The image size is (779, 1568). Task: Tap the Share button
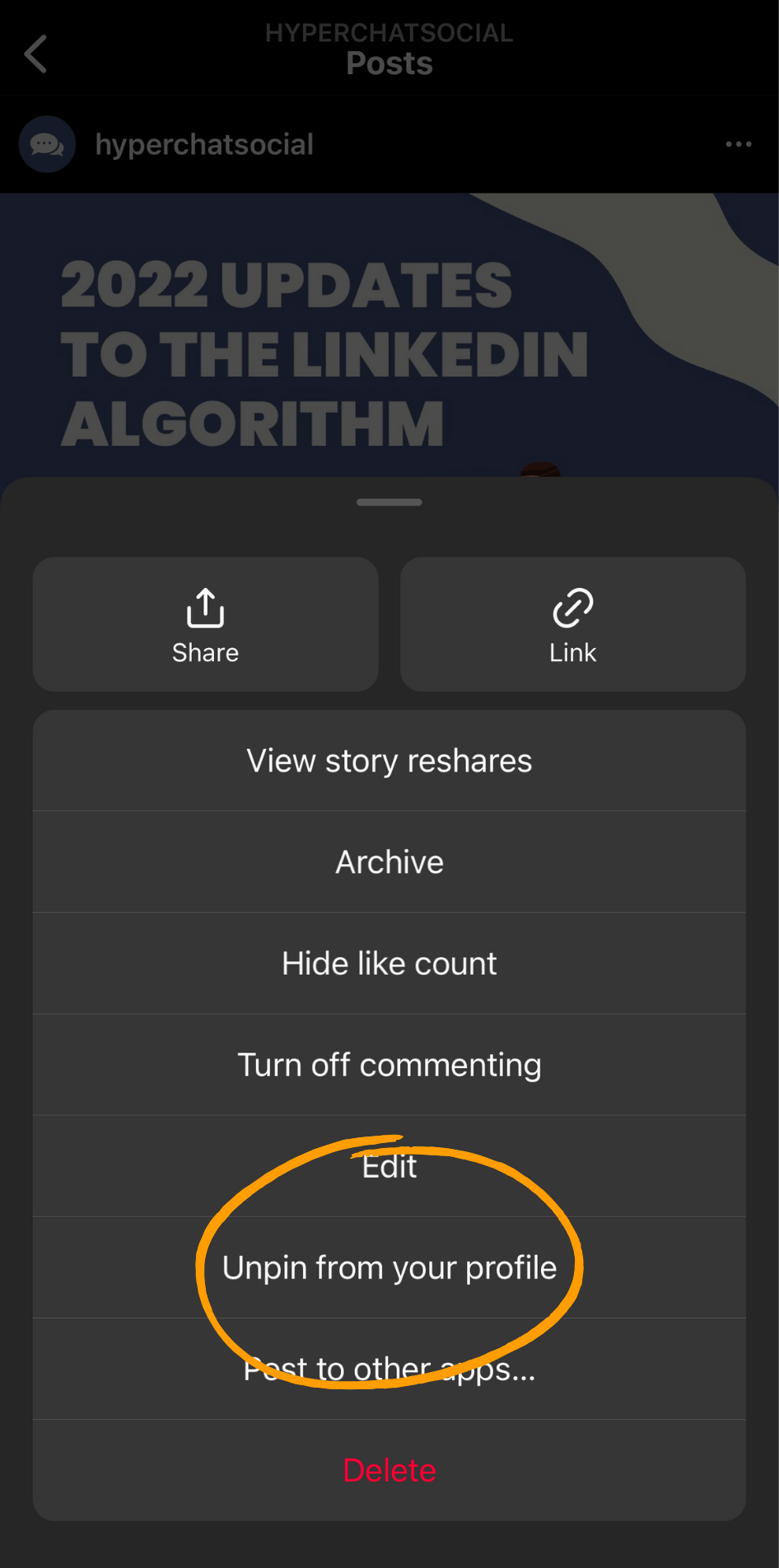[205, 624]
